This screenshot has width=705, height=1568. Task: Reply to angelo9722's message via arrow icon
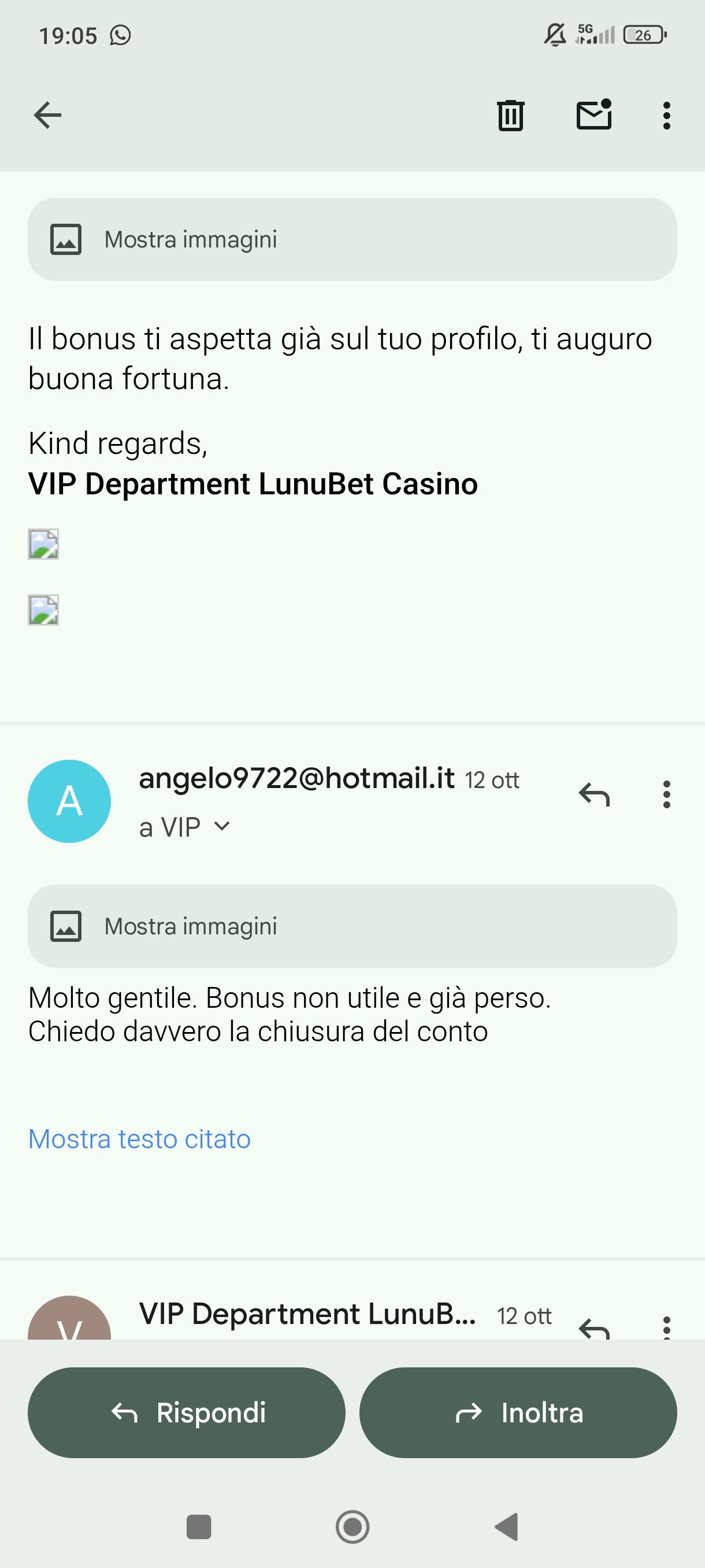pos(593,794)
